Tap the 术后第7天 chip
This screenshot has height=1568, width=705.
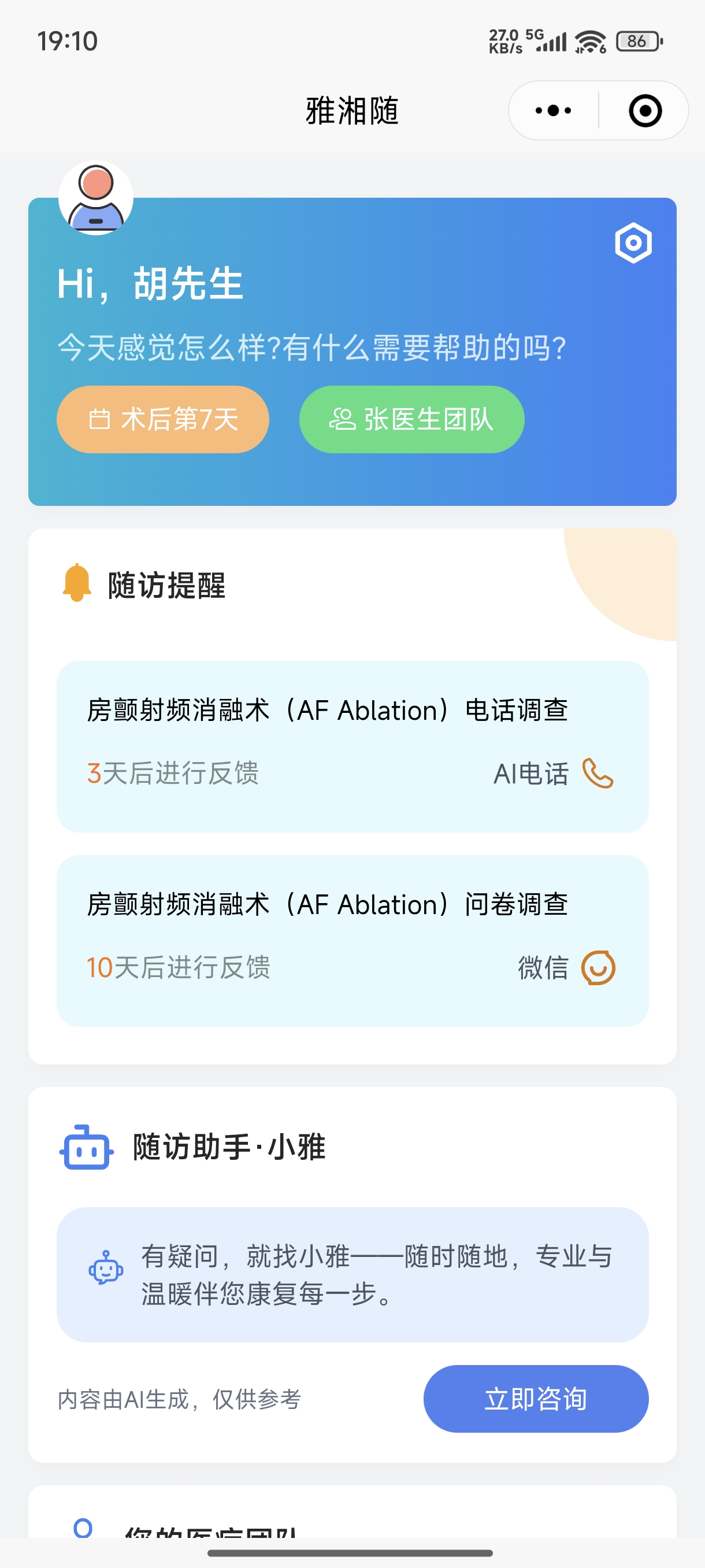(x=163, y=419)
